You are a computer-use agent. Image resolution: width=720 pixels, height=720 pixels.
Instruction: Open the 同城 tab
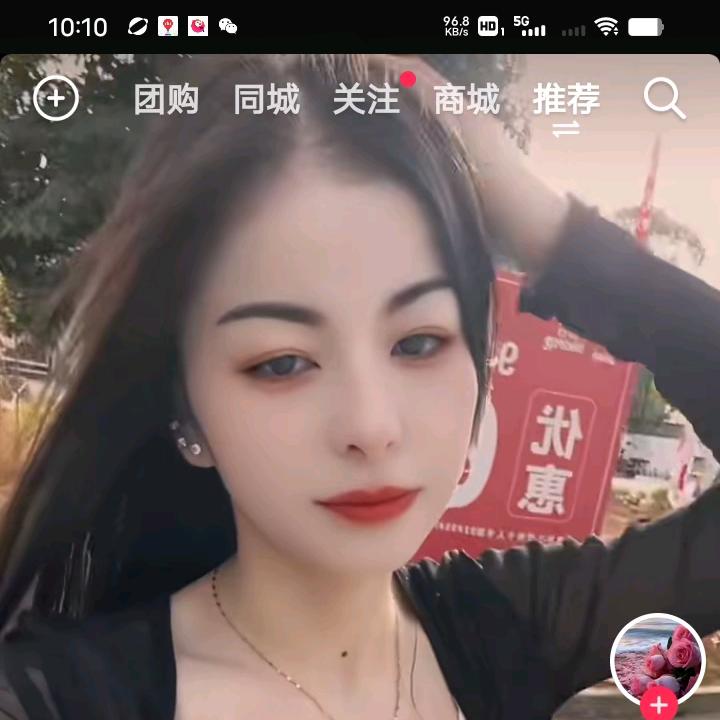(266, 100)
